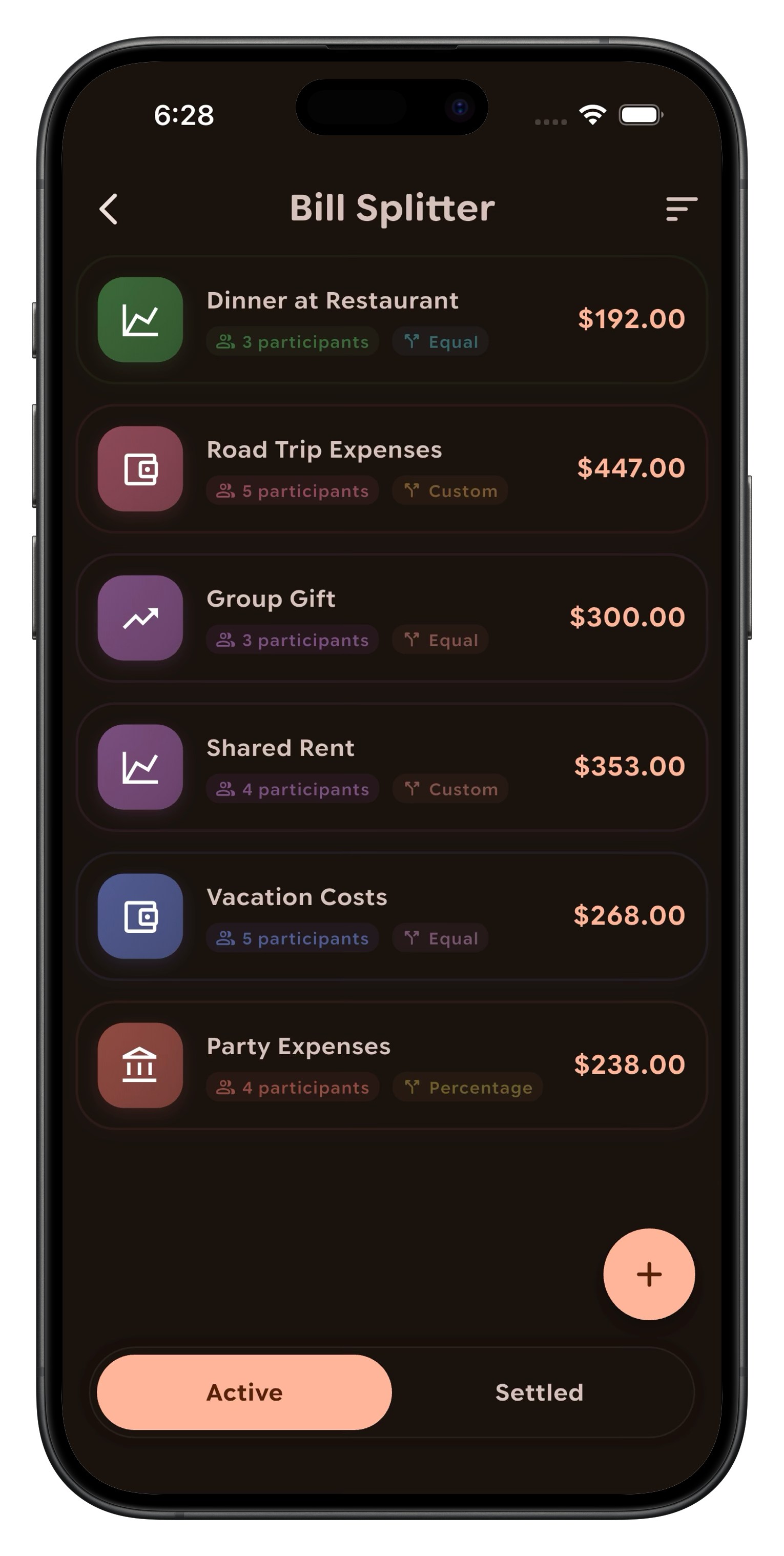
Task: Select the Active tab
Action: 244,1393
